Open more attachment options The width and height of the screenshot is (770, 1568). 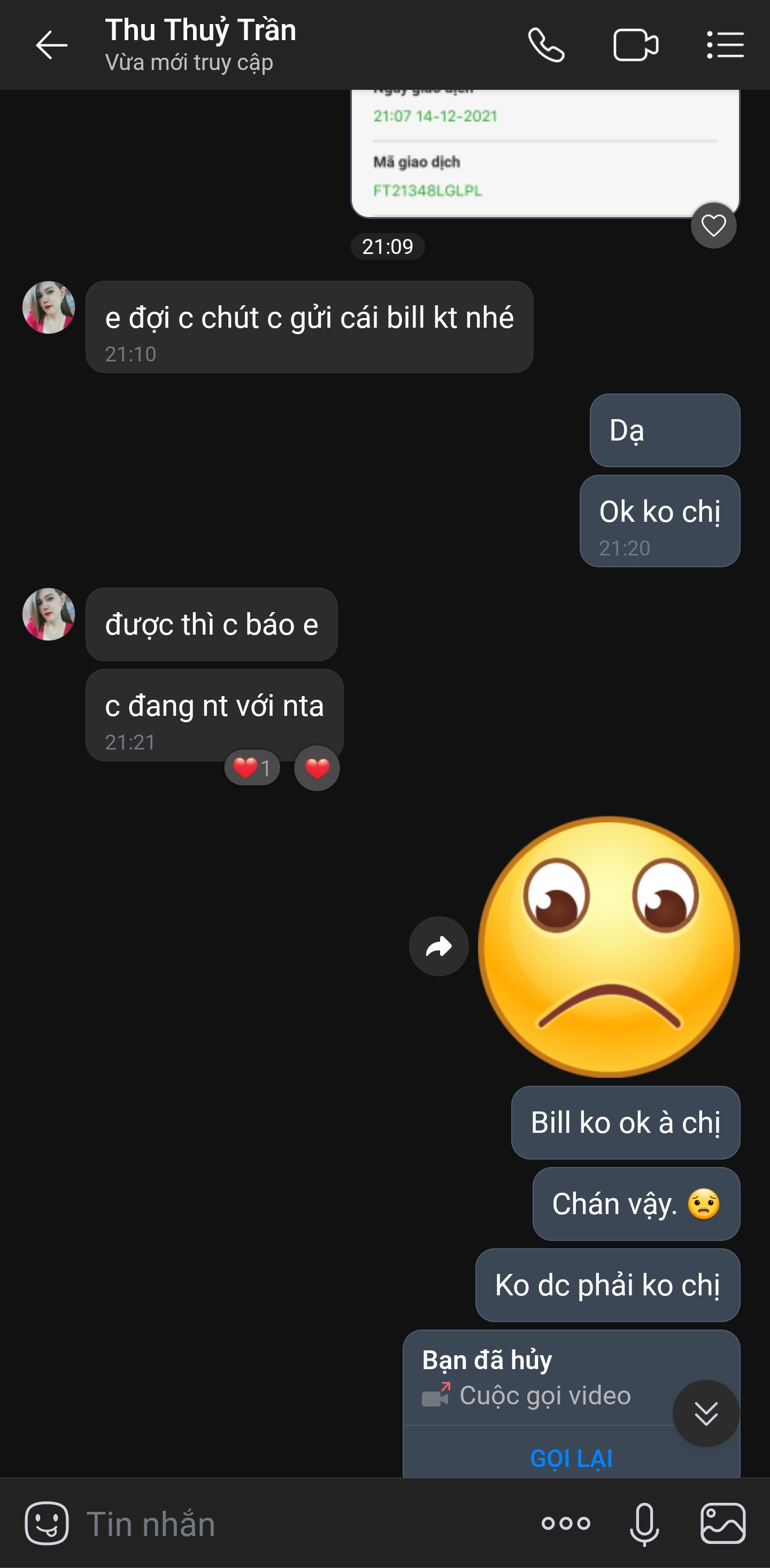[566, 1524]
